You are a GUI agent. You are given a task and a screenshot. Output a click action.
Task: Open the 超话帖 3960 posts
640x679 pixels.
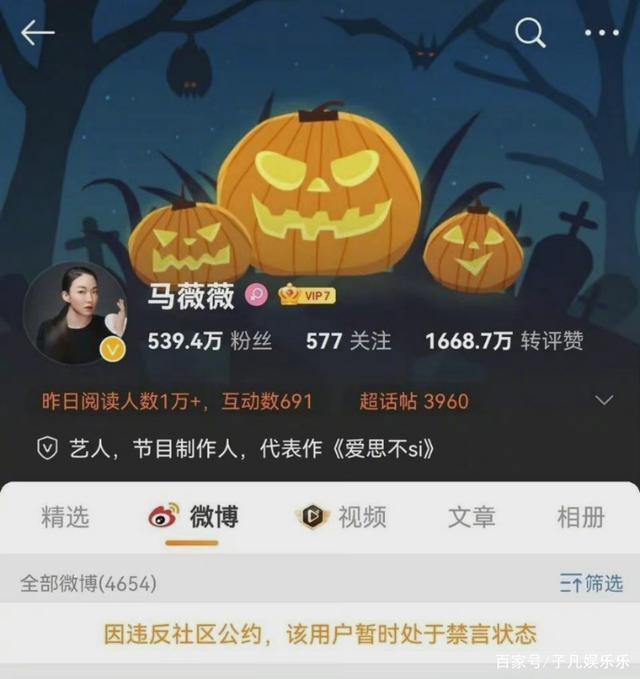point(414,402)
